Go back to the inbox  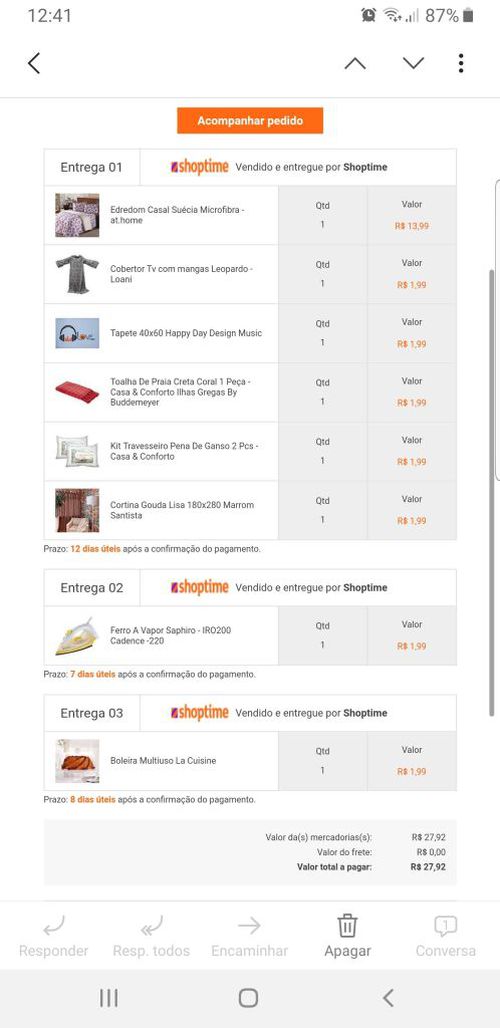pos(34,63)
